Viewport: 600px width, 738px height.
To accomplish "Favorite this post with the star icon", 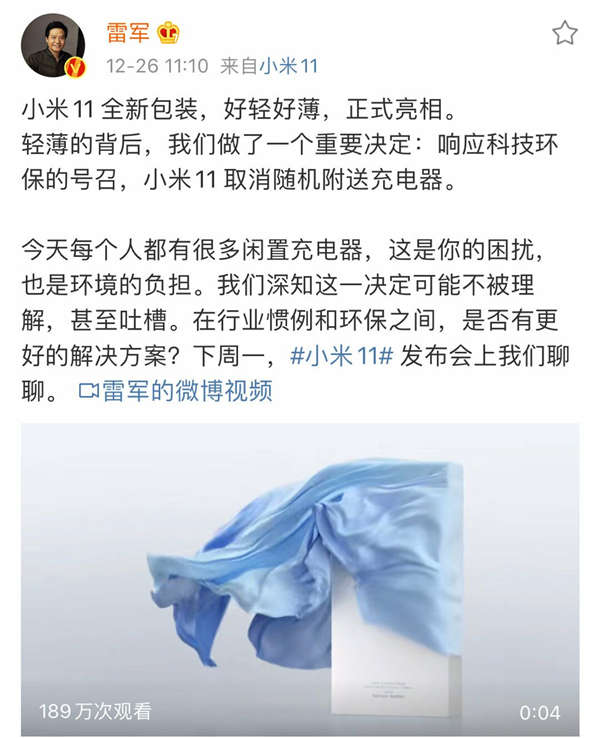I will point(565,33).
